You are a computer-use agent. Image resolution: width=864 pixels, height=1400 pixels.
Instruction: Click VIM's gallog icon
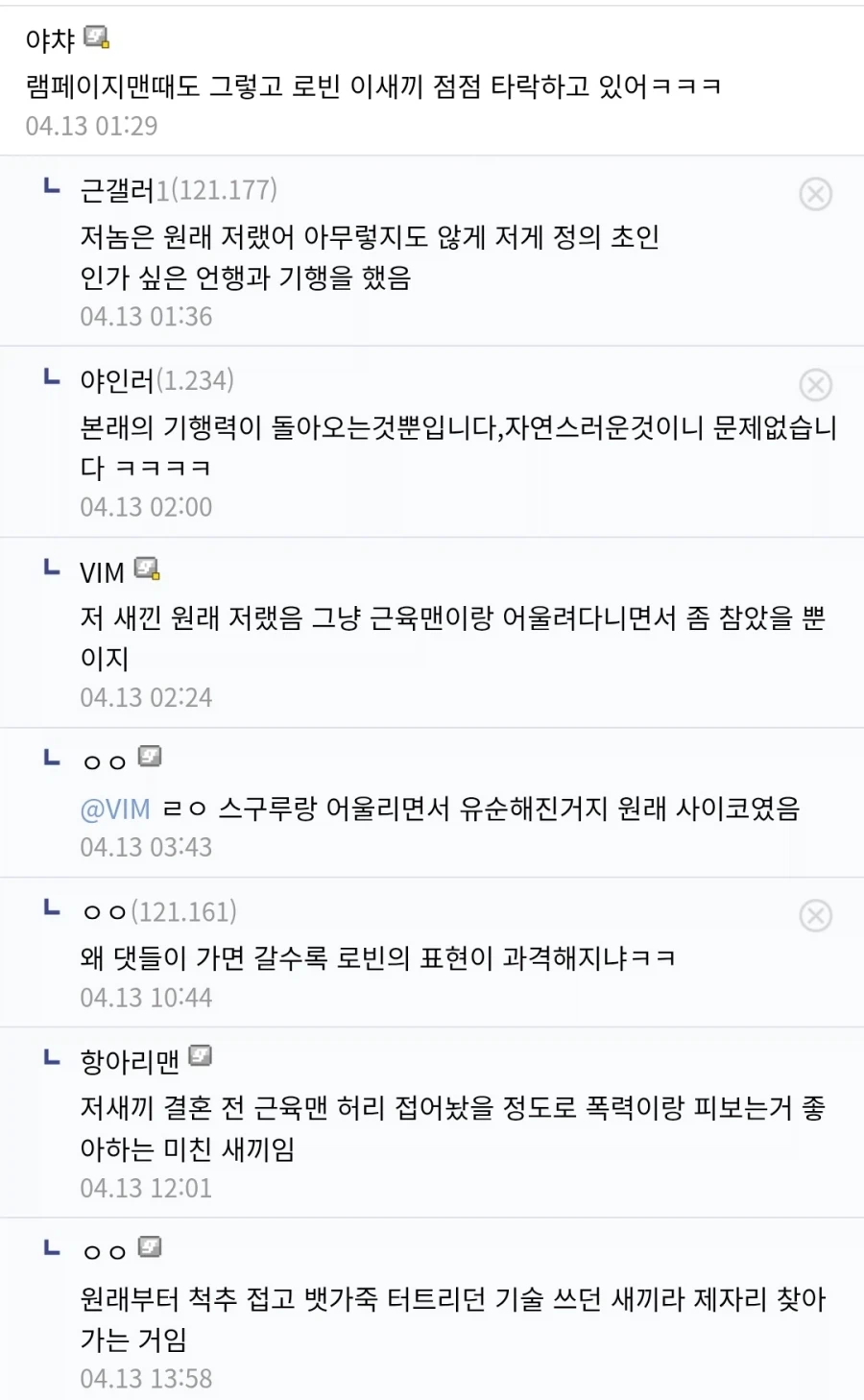[x=147, y=569]
